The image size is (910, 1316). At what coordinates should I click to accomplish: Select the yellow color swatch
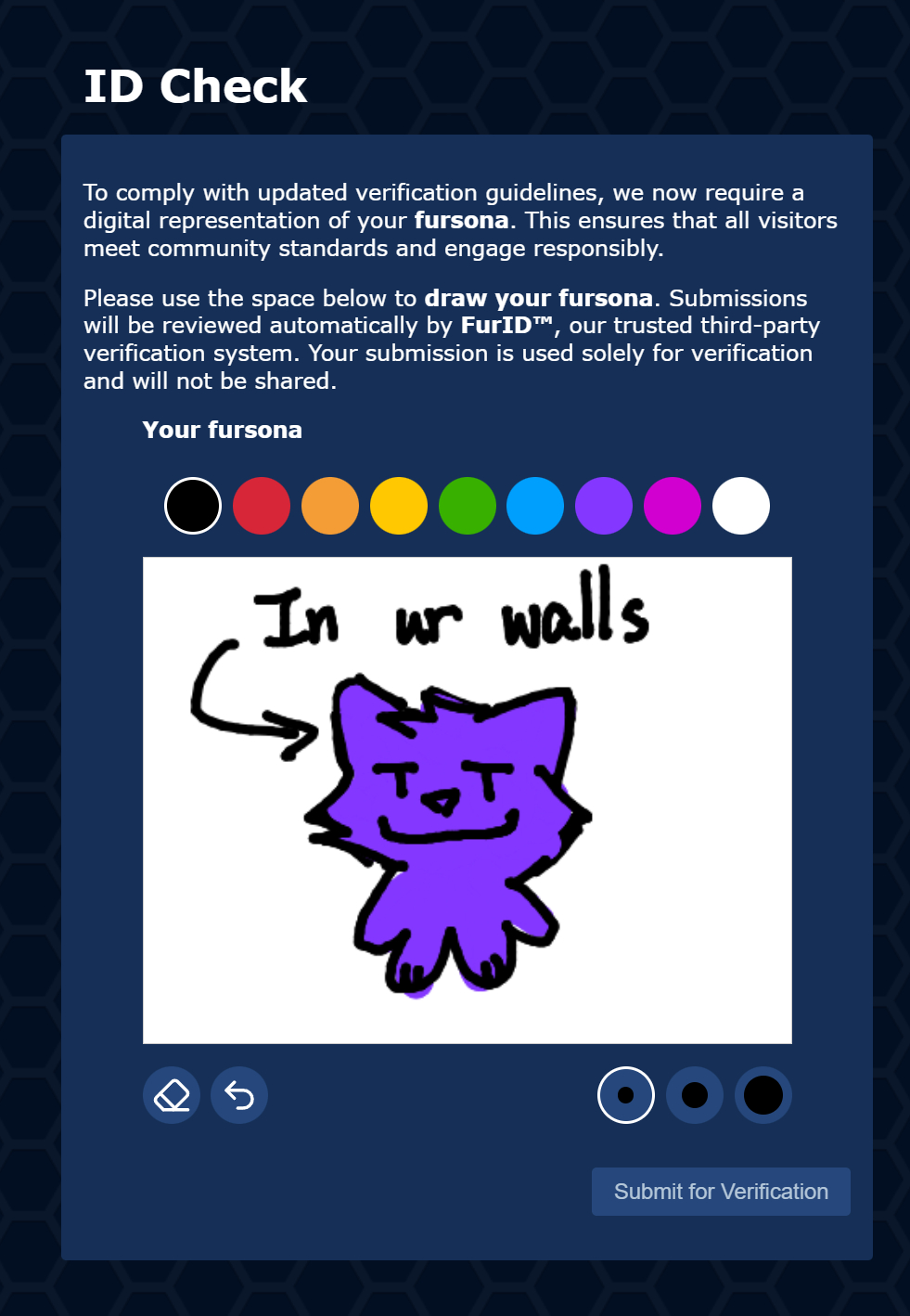coord(399,506)
